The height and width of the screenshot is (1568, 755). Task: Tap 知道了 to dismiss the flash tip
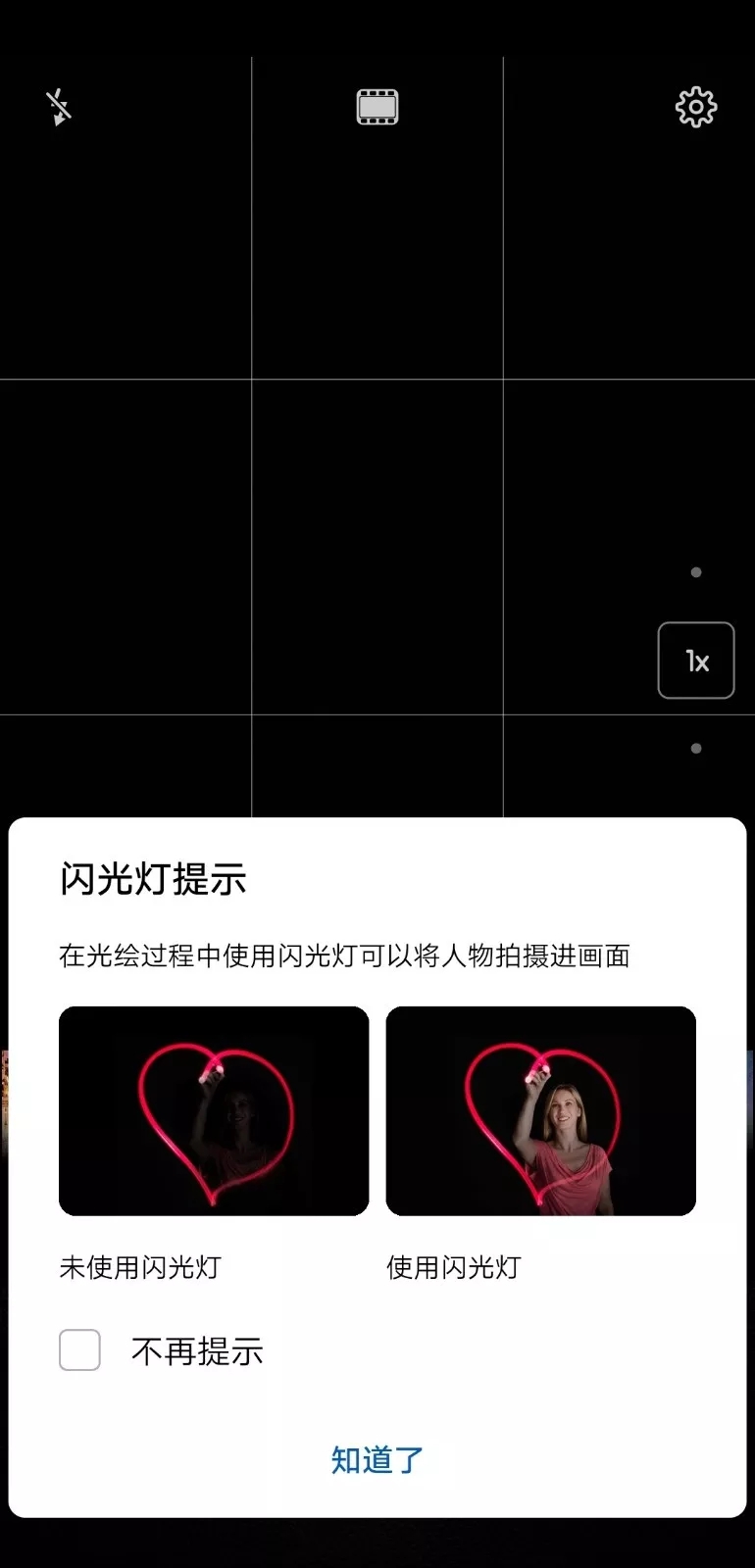[377, 1459]
